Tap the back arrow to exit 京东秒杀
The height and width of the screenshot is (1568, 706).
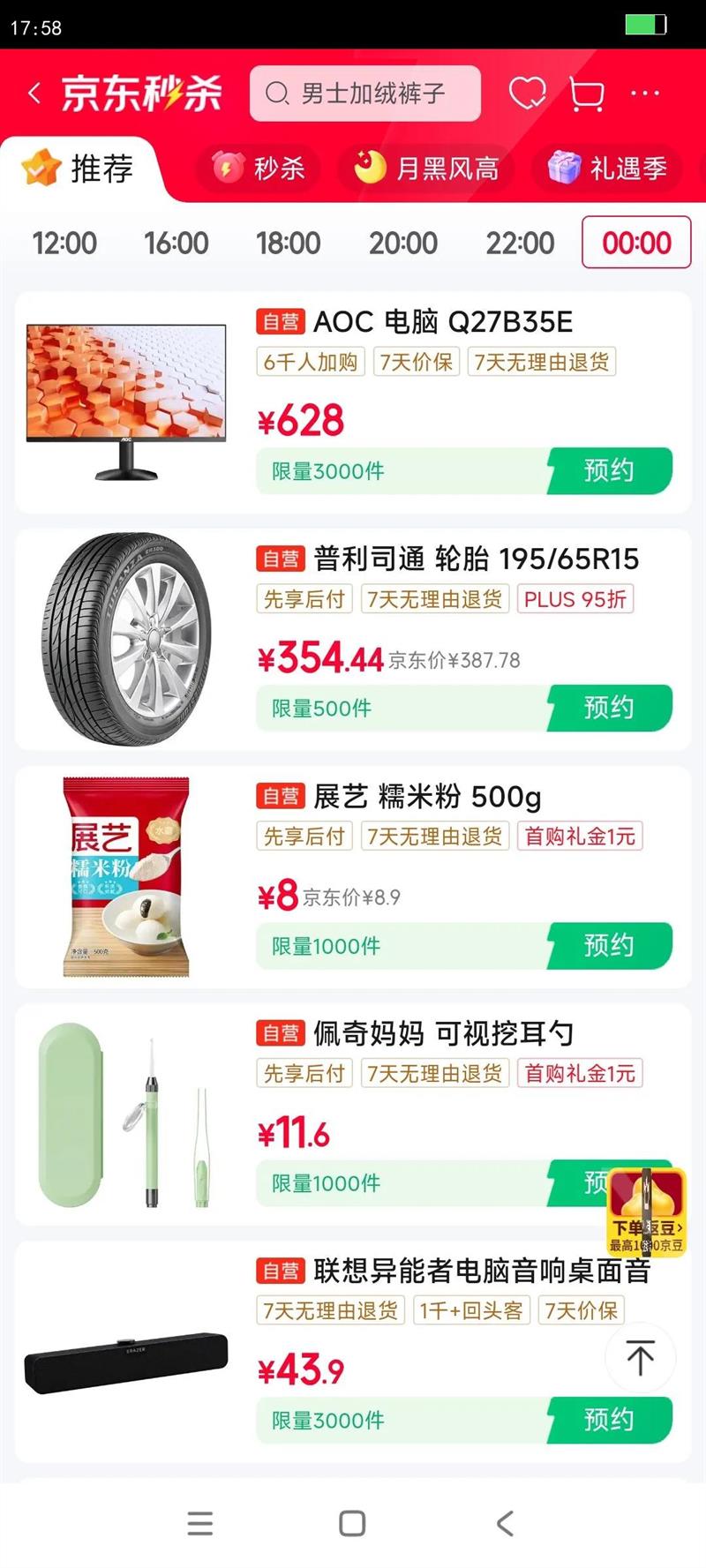coord(33,94)
